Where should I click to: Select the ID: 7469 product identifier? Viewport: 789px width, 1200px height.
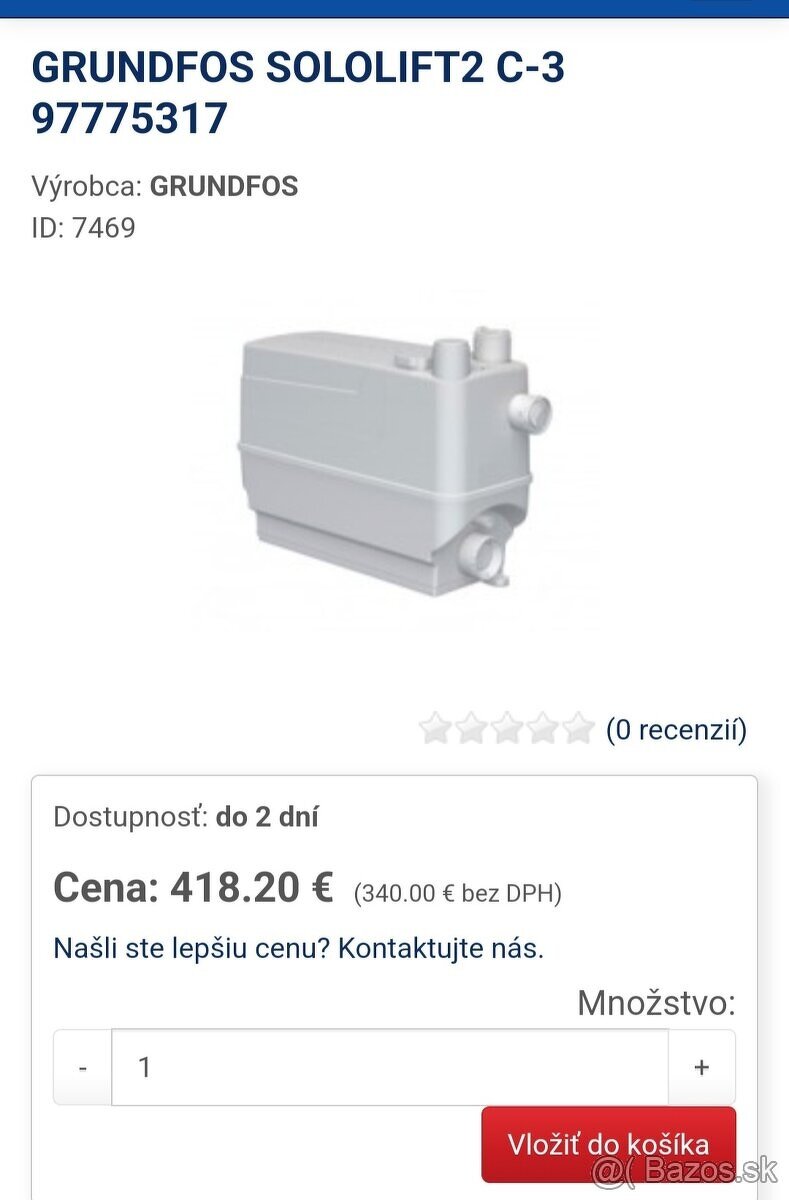point(86,228)
